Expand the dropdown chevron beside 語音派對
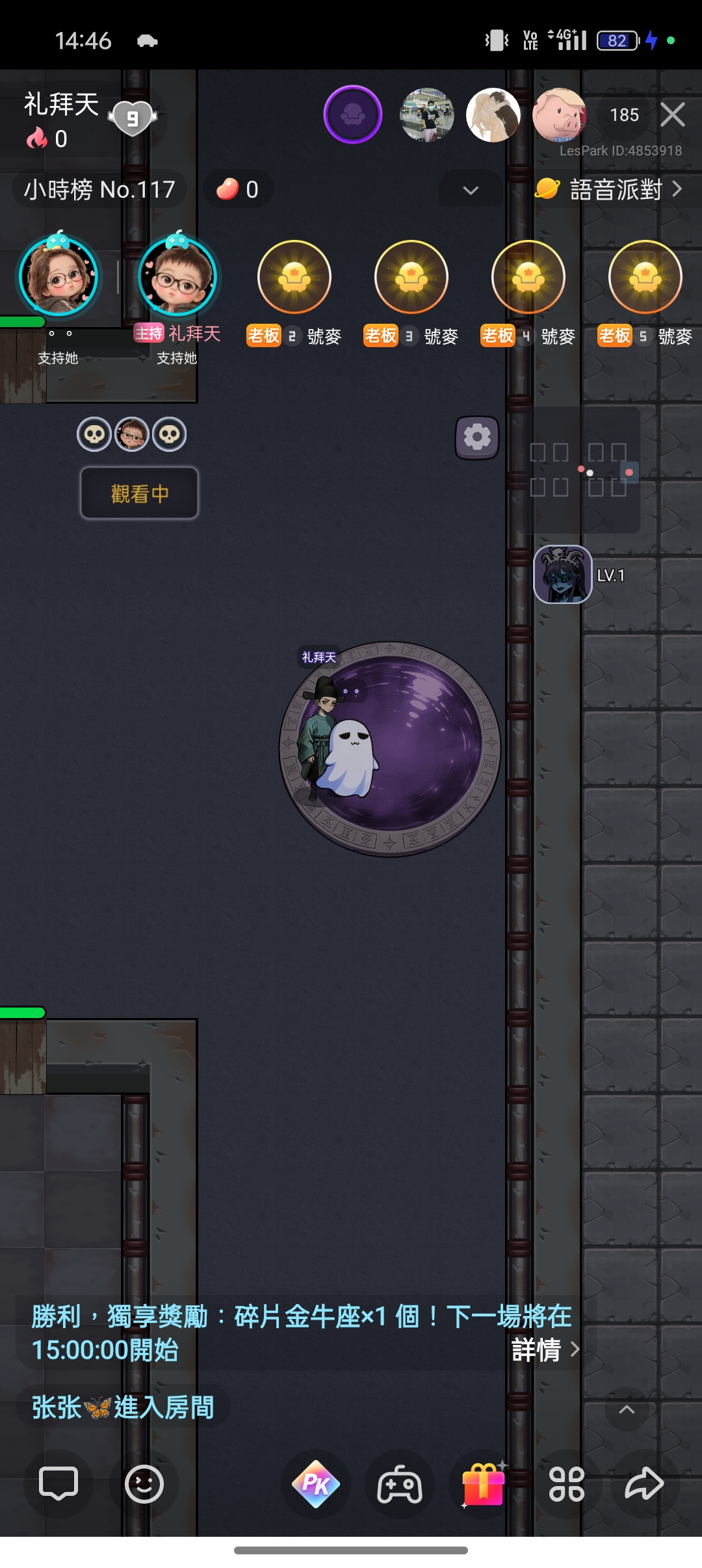Viewport: 702px width, 1568px height. pos(471,190)
